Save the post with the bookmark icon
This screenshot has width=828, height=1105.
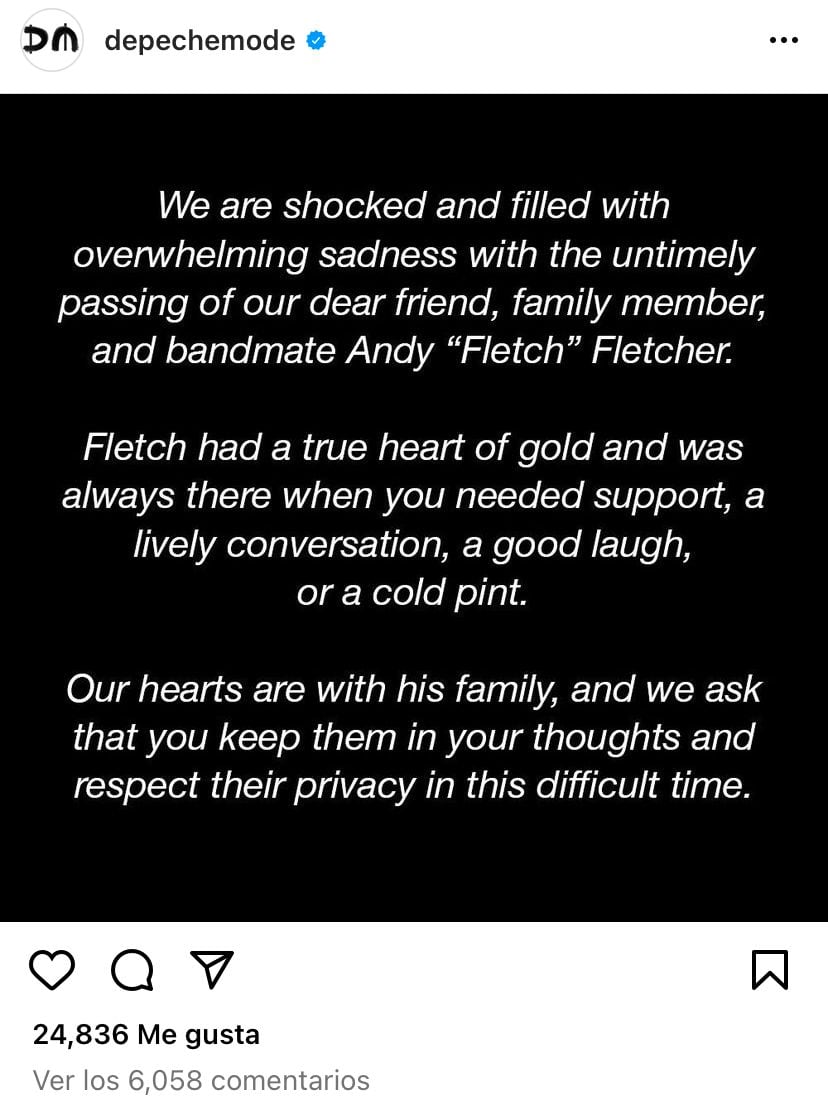point(769,969)
